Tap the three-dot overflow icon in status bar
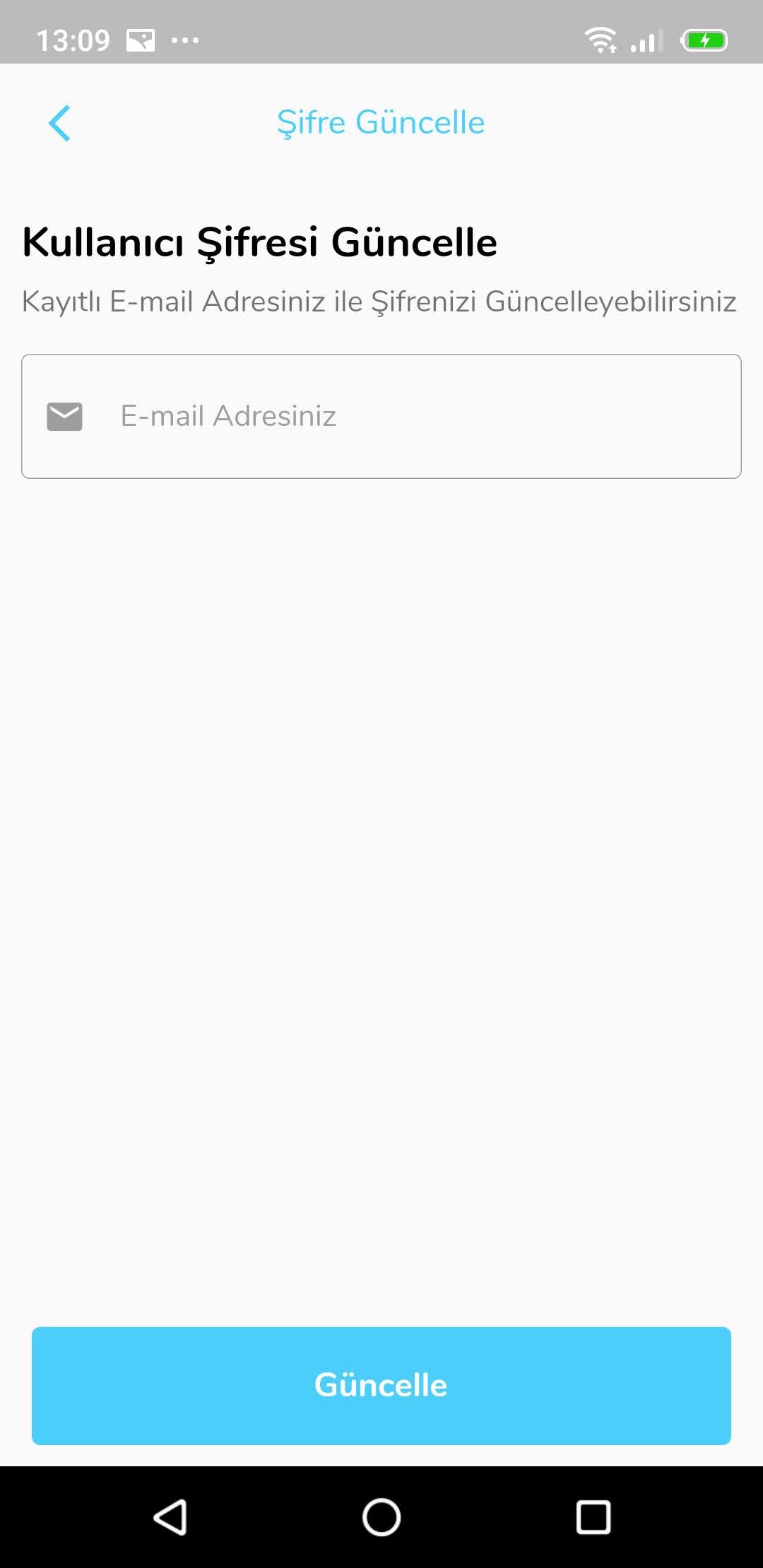 184,40
